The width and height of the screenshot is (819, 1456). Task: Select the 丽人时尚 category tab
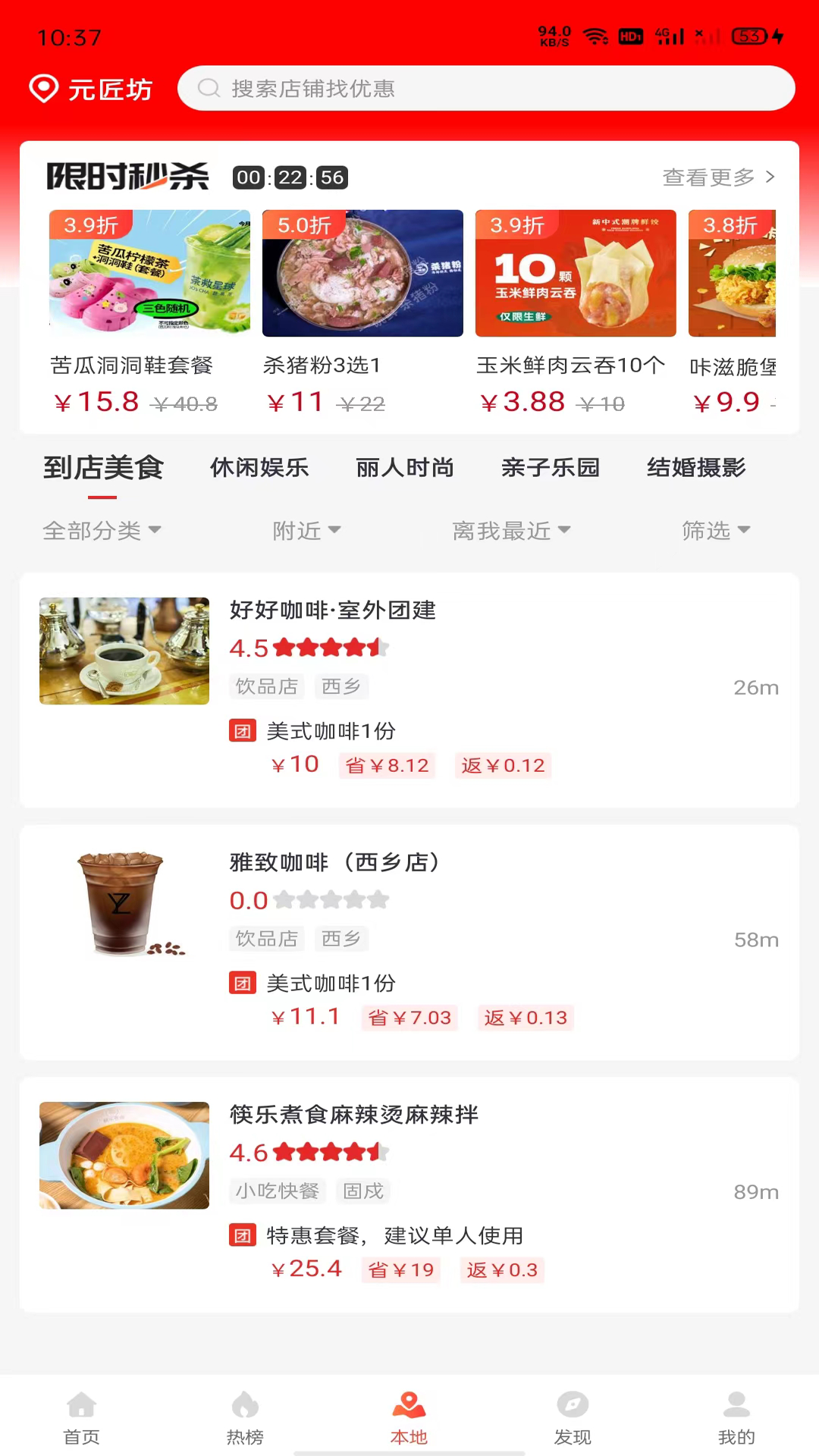404,469
